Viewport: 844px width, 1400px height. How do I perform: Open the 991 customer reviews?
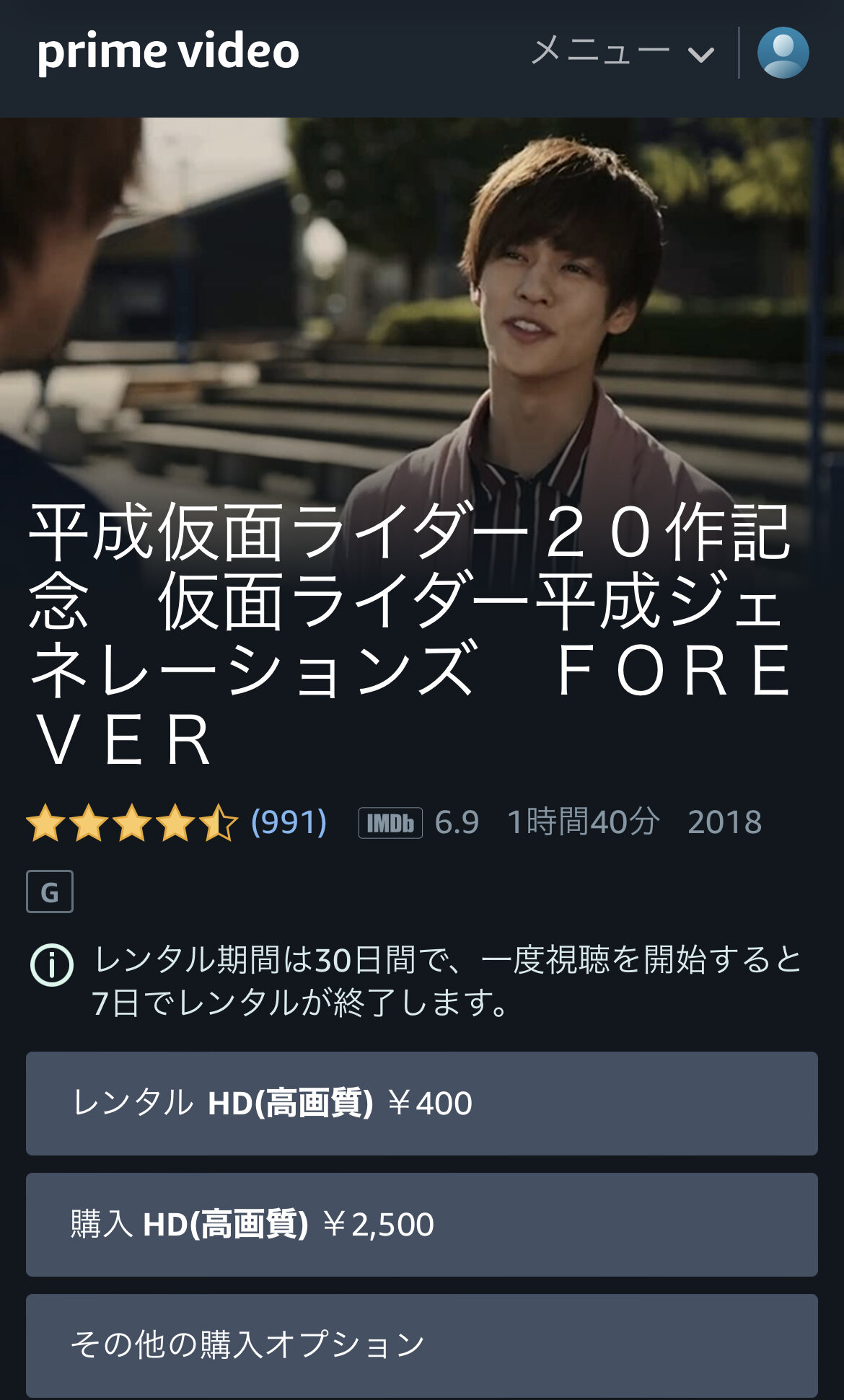[289, 822]
